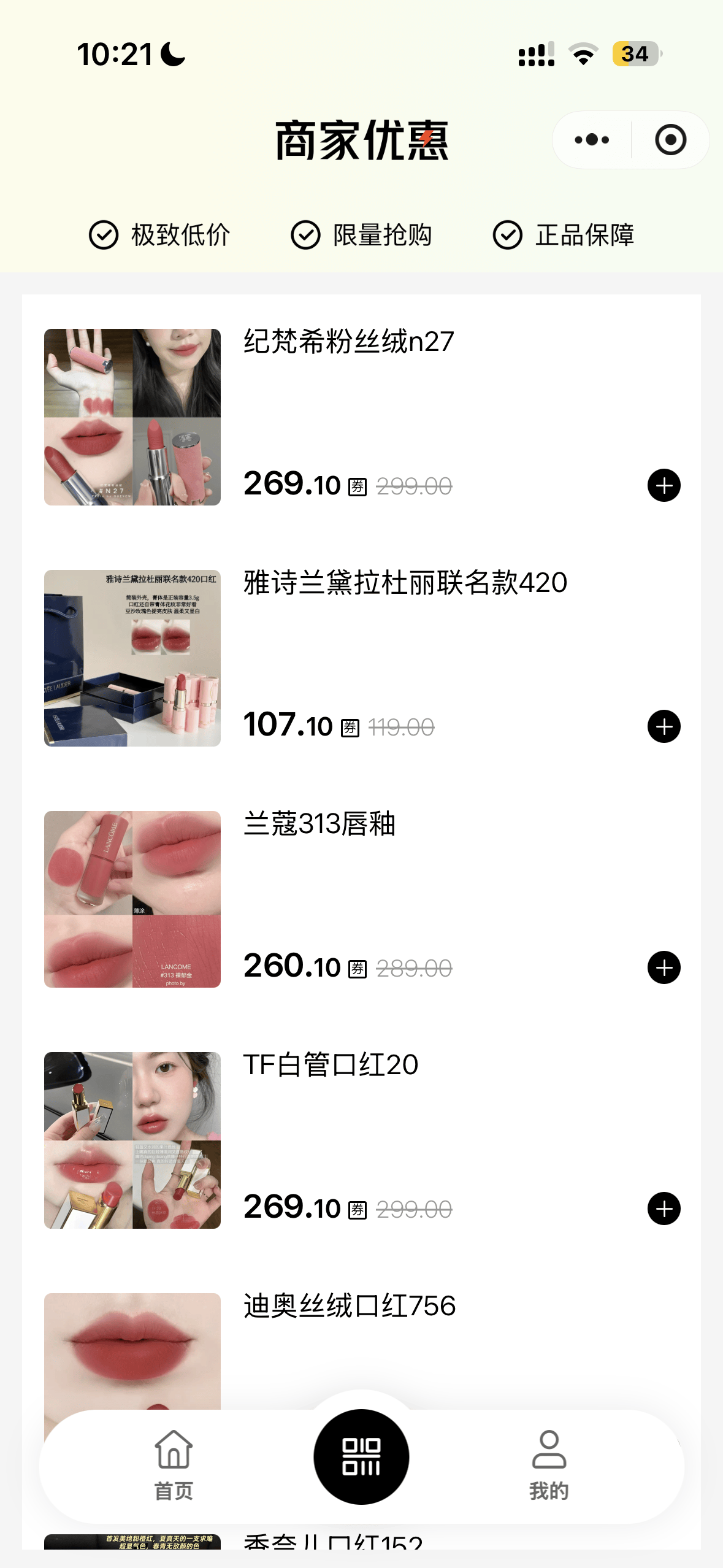The image size is (723, 1568).
Task: Tap the capsule close/target circle icon
Action: [x=670, y=139]
